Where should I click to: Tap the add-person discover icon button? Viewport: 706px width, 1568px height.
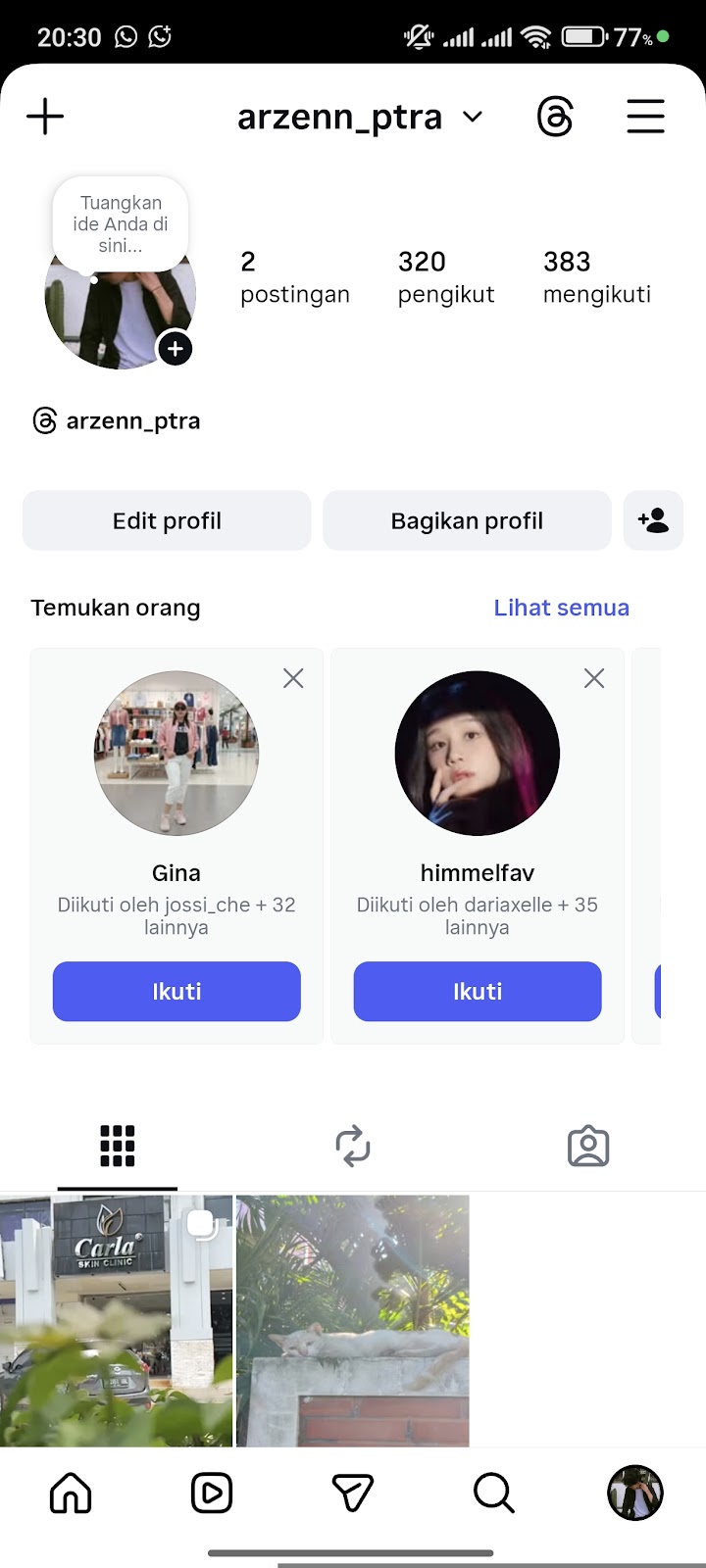pos(653,520)
